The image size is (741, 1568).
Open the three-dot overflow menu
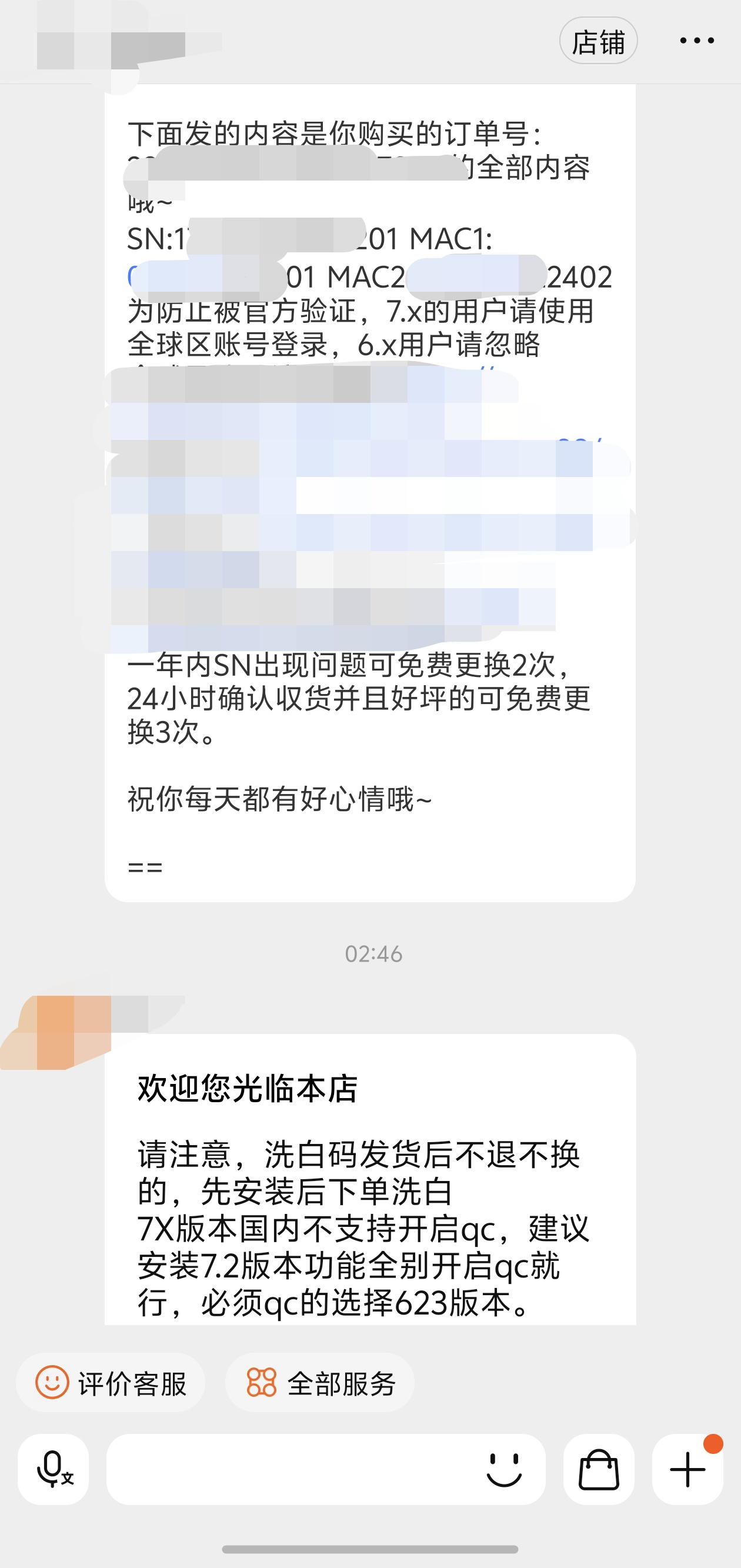tap(696, 41)
